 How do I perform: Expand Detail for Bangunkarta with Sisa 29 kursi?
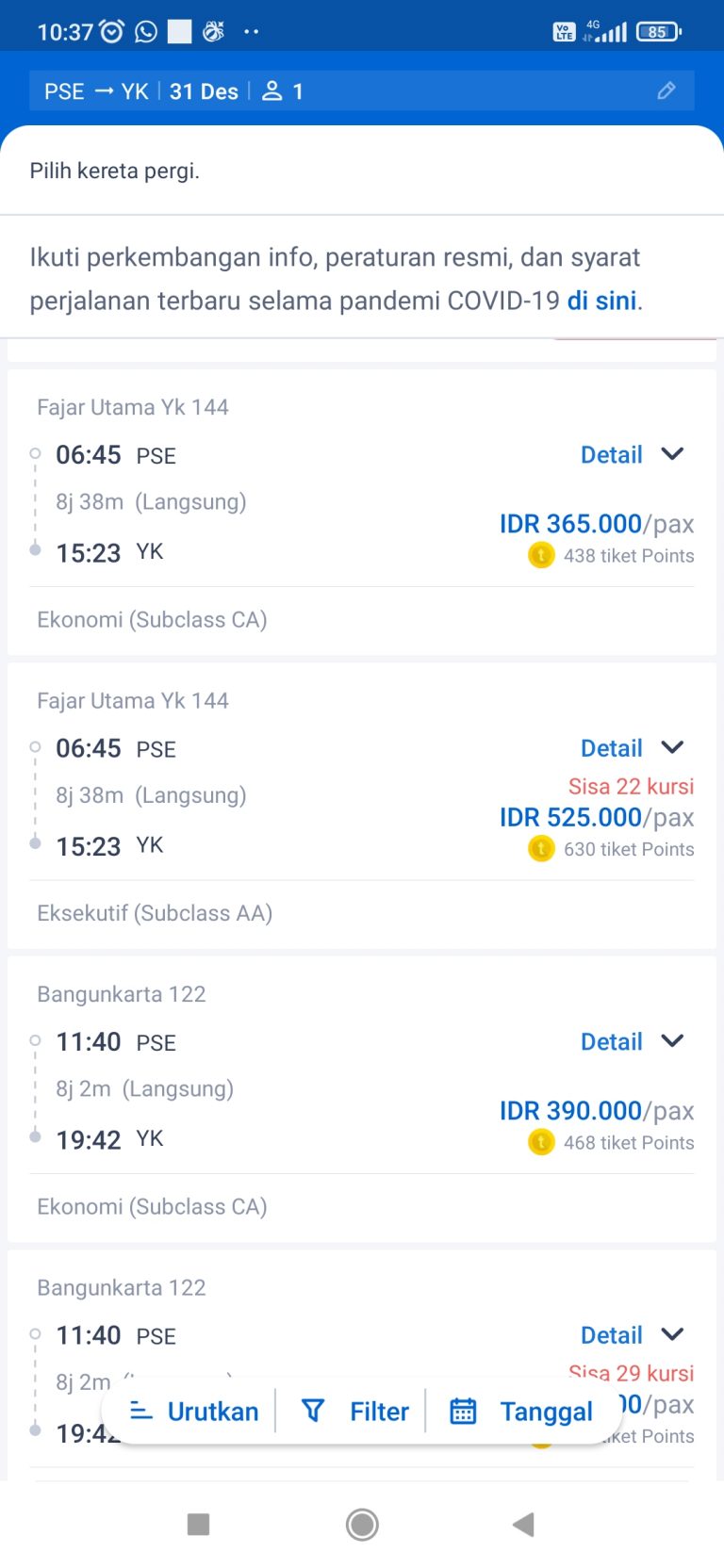pos(632,1335)
